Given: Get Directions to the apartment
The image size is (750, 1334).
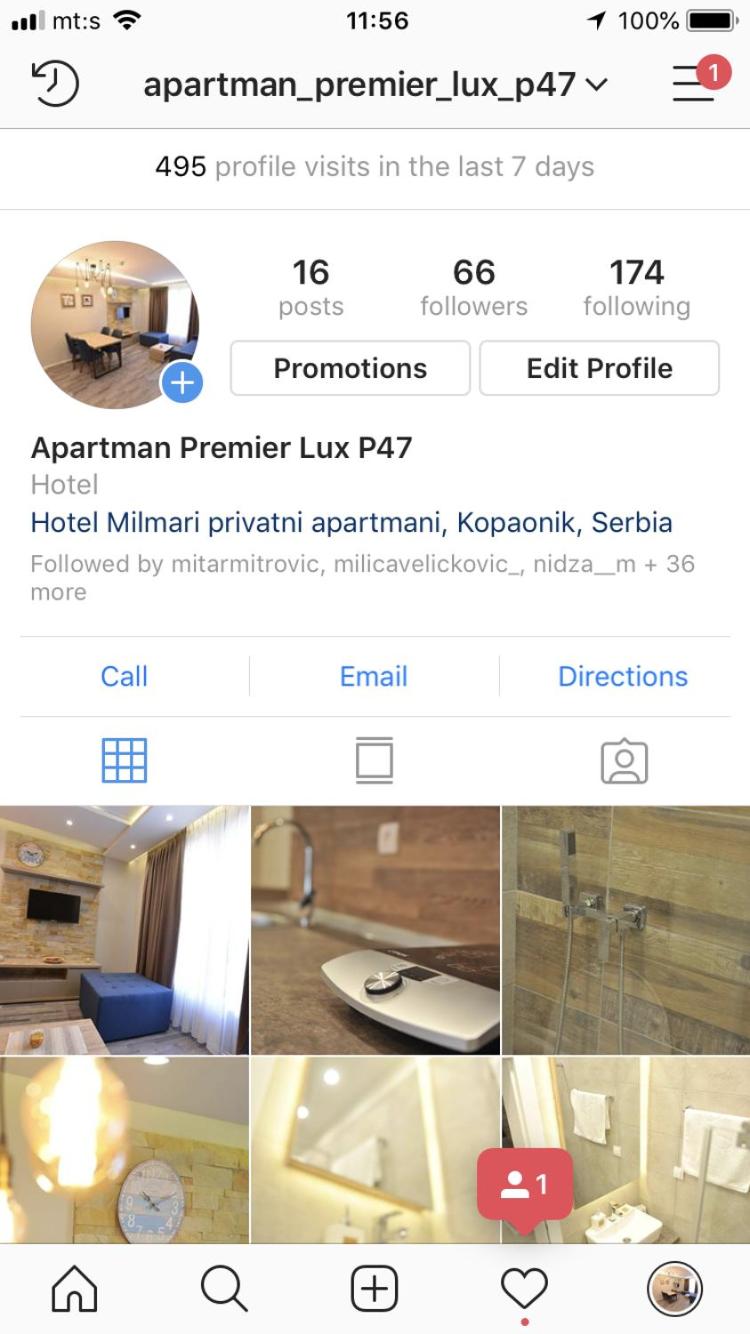Looking at the screenshot, I should pyautogui.click(x=623, y=677).
